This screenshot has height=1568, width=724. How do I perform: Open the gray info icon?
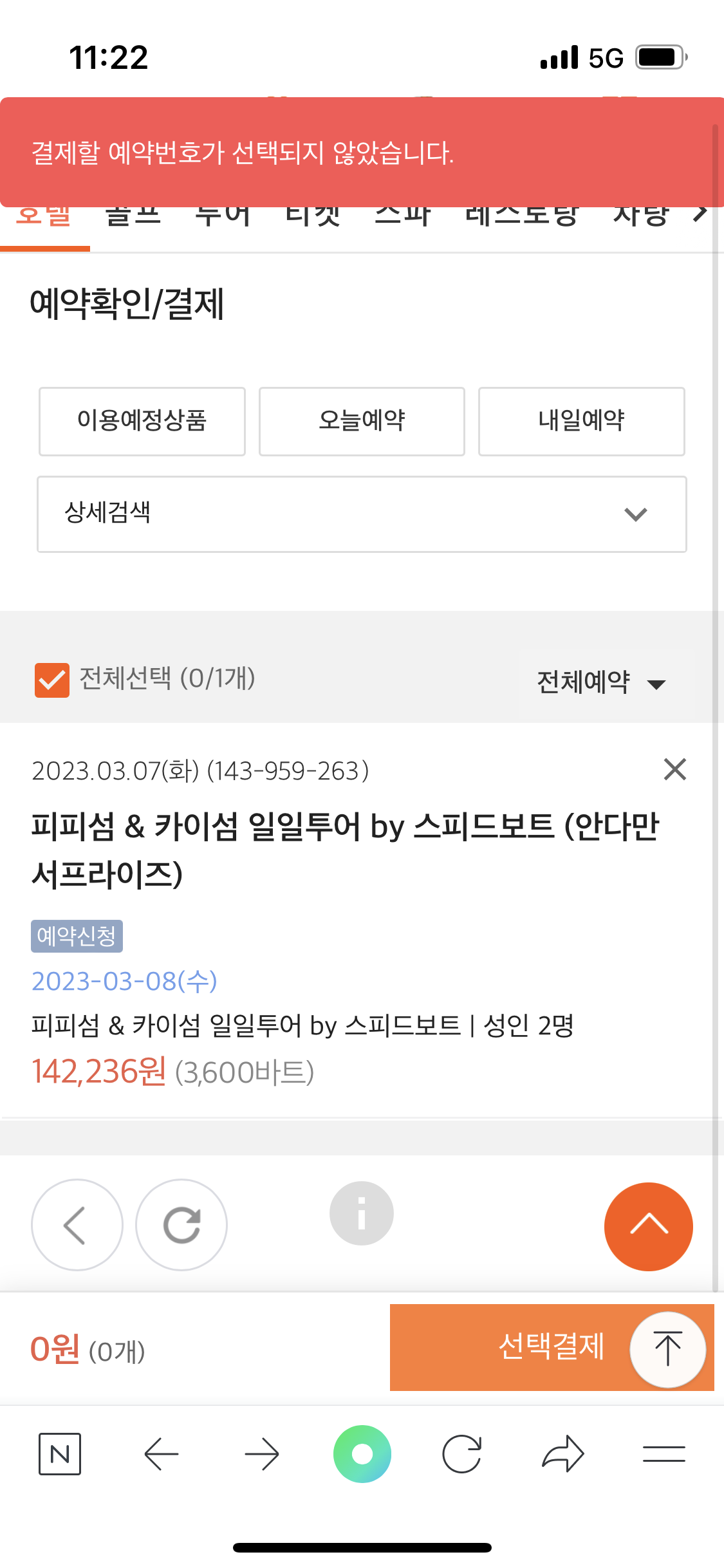[x=362, y=1213]
